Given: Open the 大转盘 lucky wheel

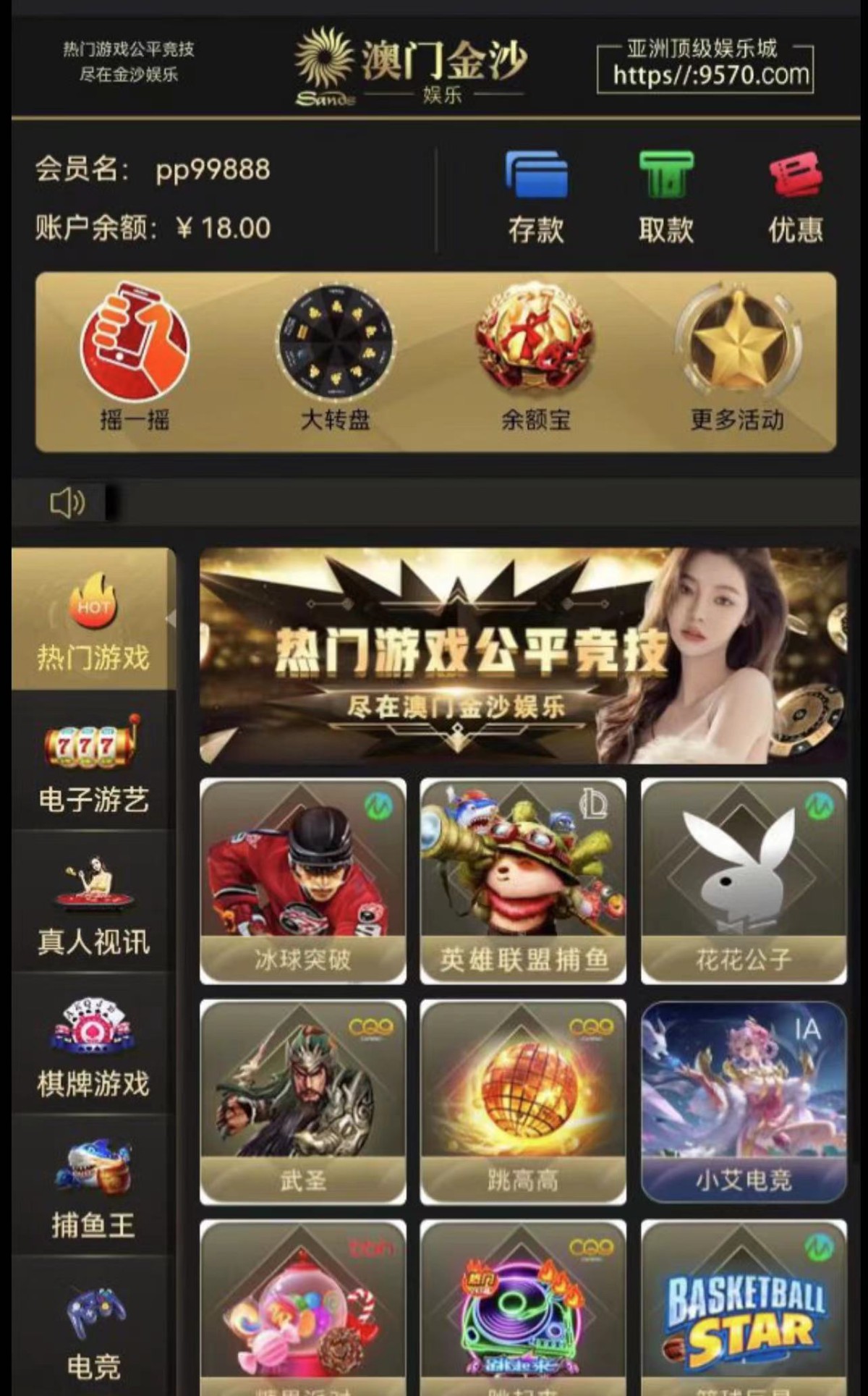Looking at the screenshot, I should [x=336, y=360].
